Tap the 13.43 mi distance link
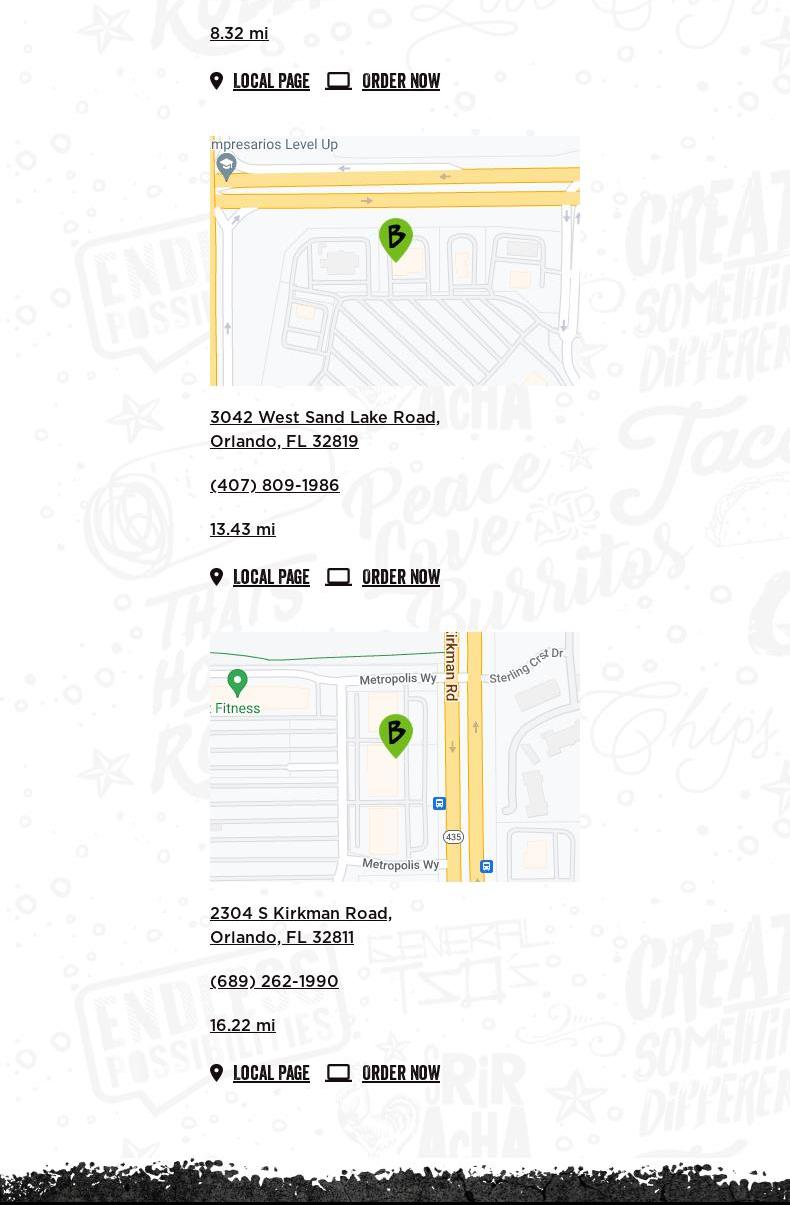Image resolution: width=790 pixels, height=1205 pixels. 242,529
